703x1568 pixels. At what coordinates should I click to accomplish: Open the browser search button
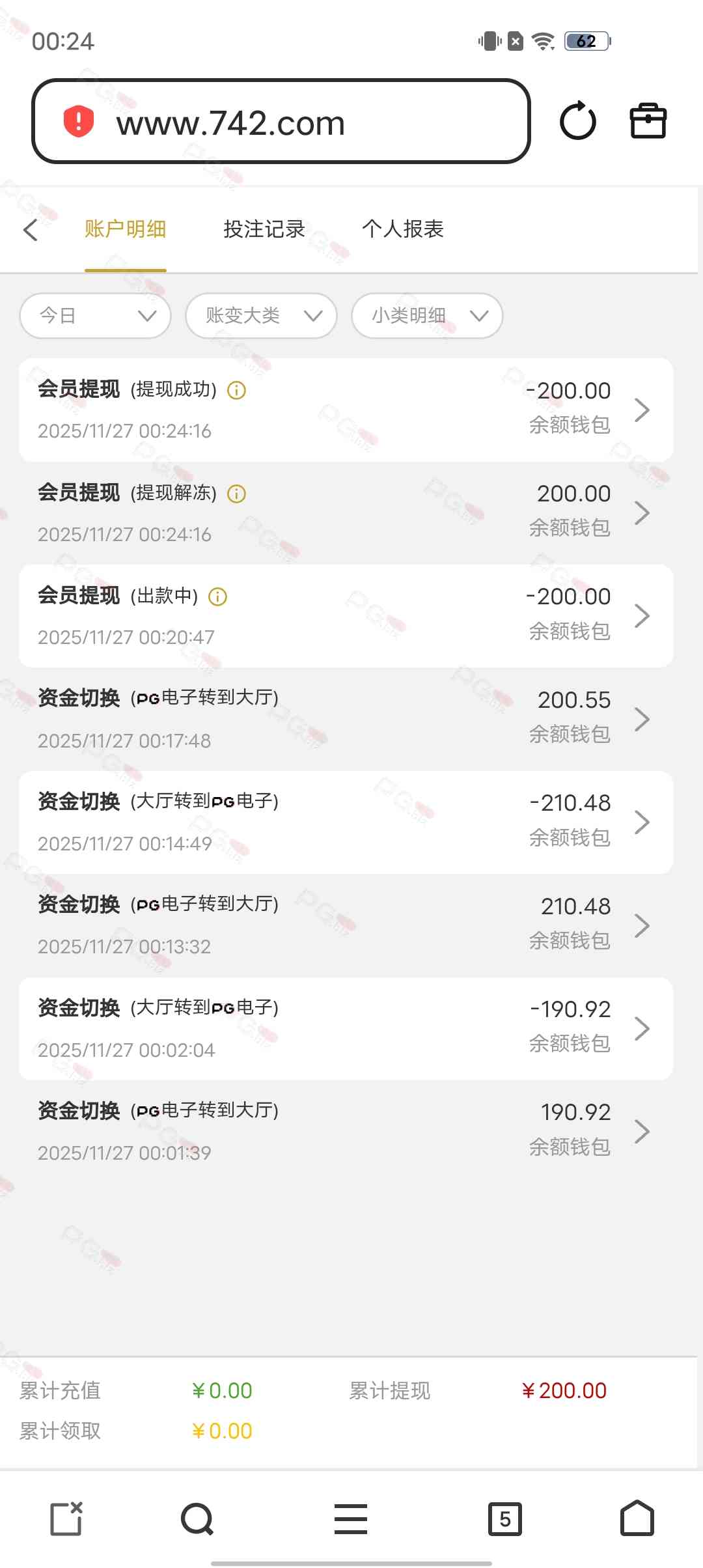coord(197,1519)
